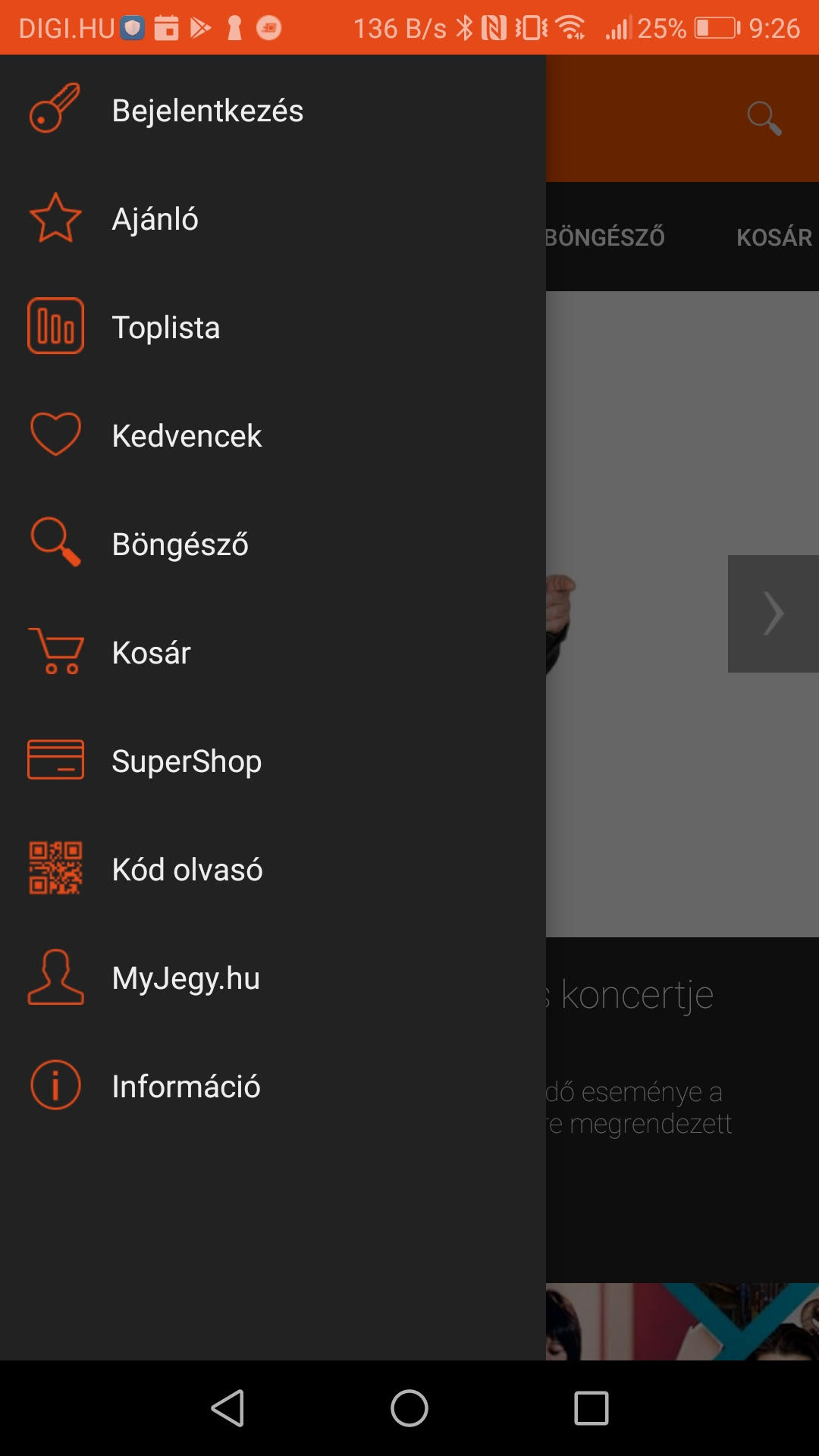The image size is (819, 1456).
Task: Open MyJegy.hu account page
Action: tap(185, 978)
